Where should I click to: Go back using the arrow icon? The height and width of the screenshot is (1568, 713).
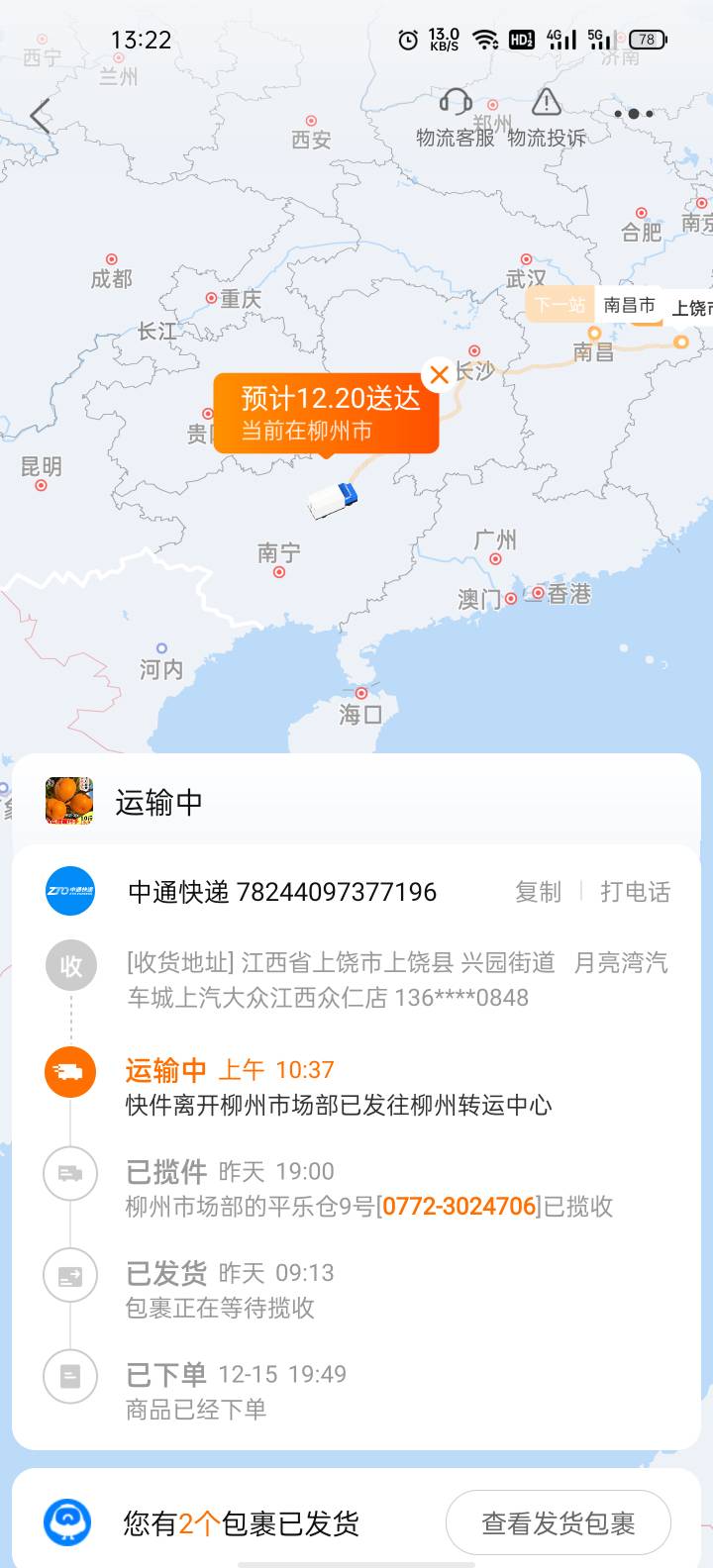click(40, 117)
